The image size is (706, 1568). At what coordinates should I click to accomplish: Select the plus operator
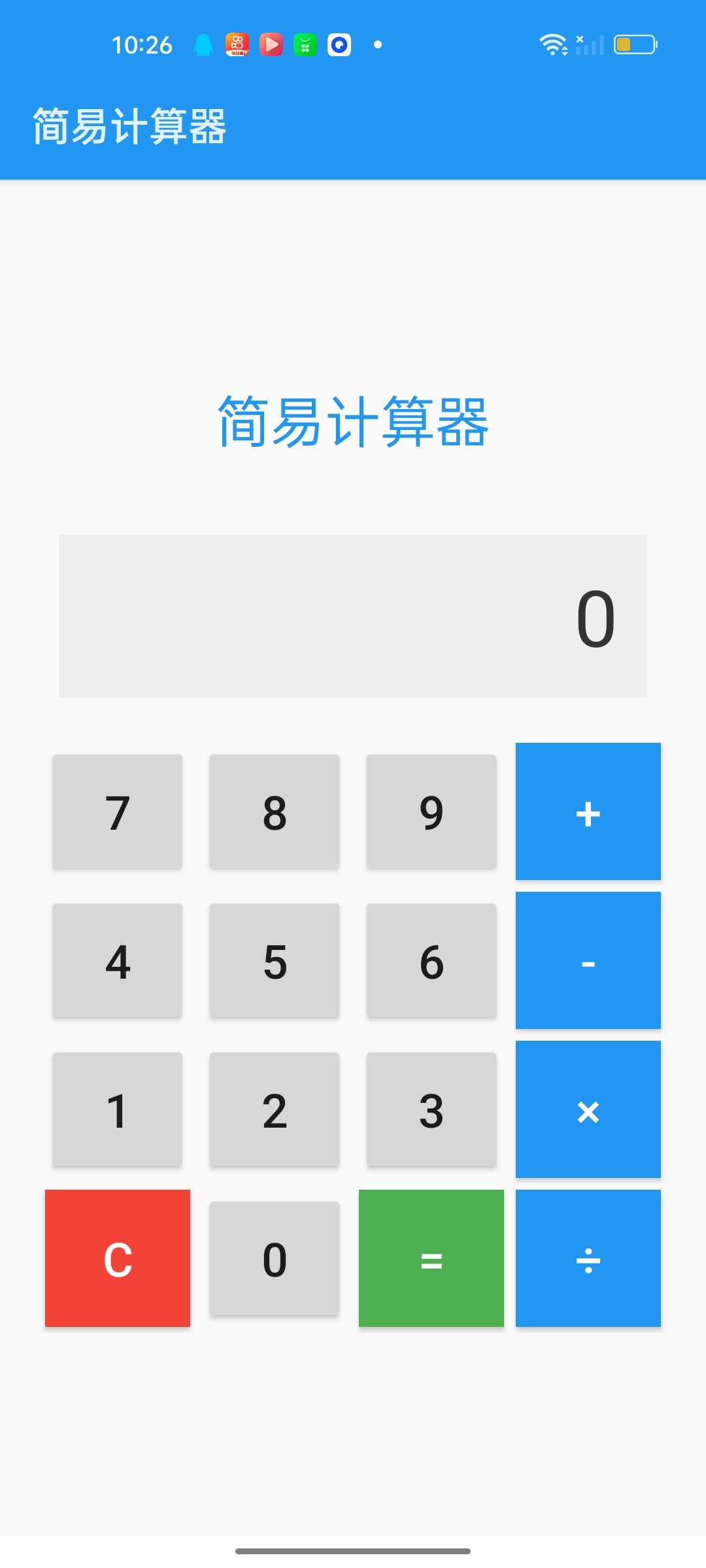[x=588, y=811]
